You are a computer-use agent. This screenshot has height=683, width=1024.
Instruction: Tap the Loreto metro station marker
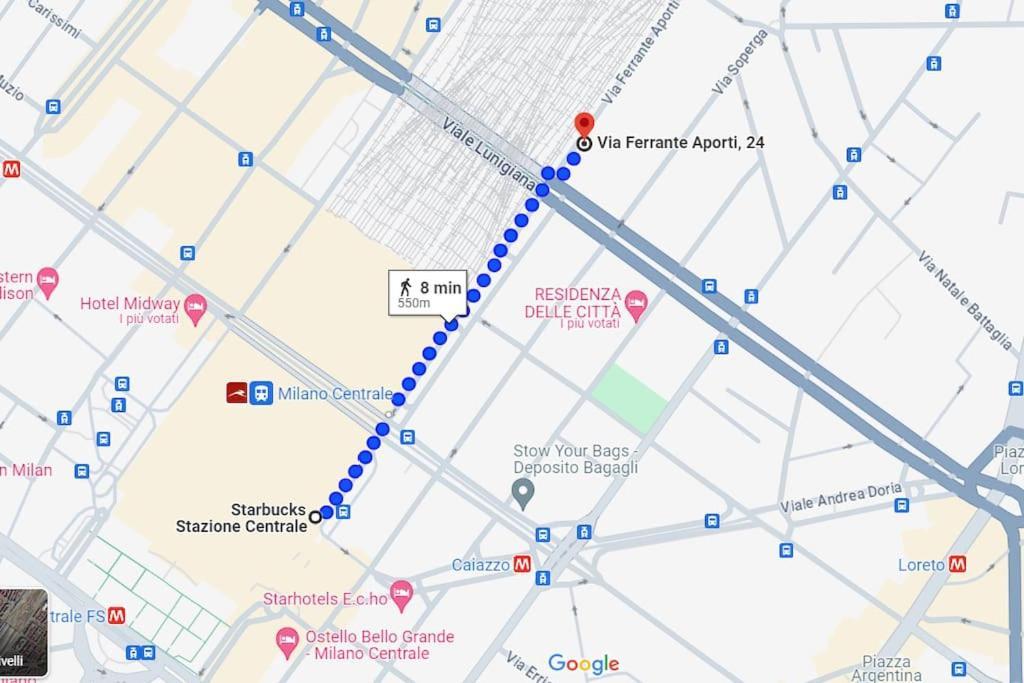pyautogui.click(x=958, y=564)
